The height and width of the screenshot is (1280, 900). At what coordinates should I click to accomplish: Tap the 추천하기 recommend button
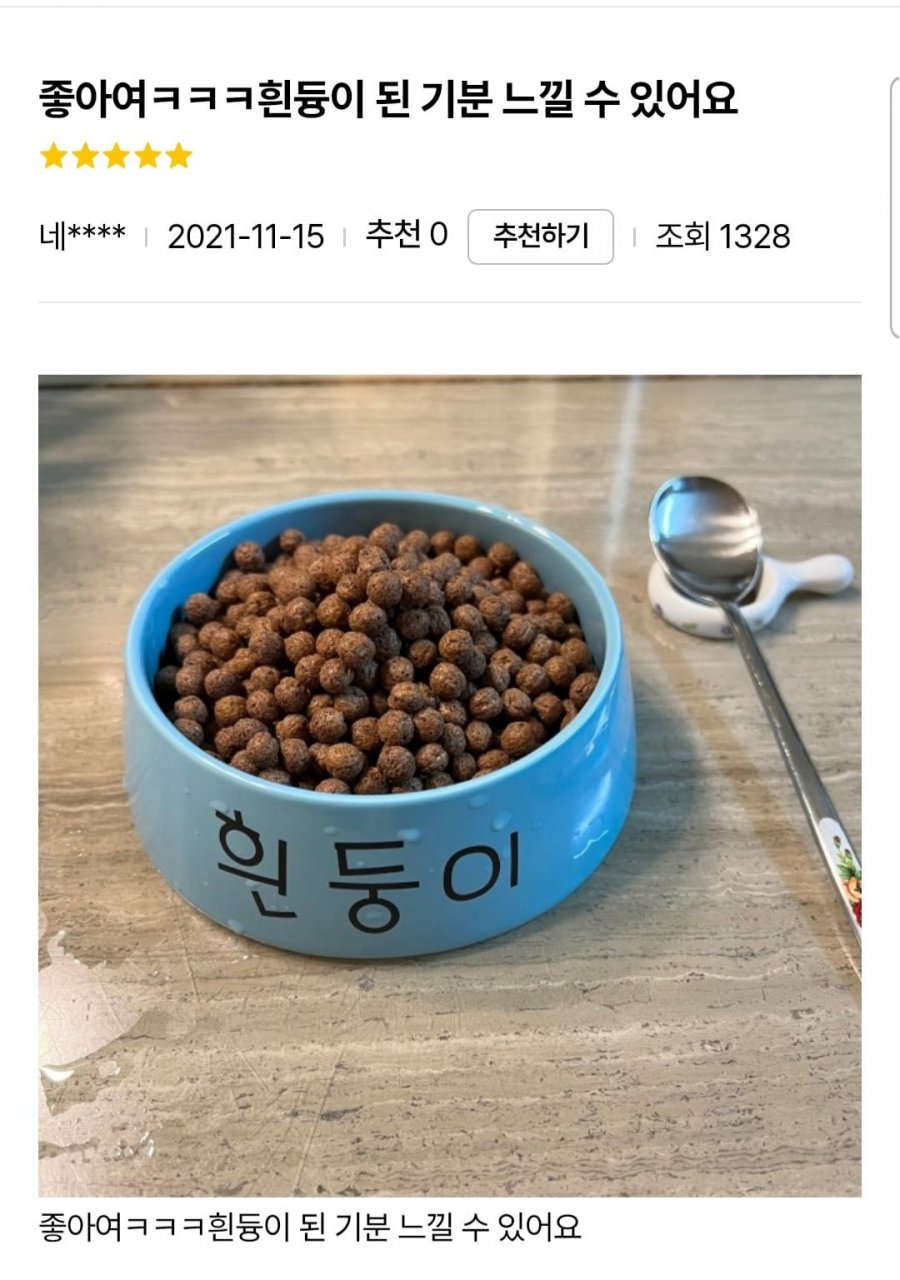540,237
